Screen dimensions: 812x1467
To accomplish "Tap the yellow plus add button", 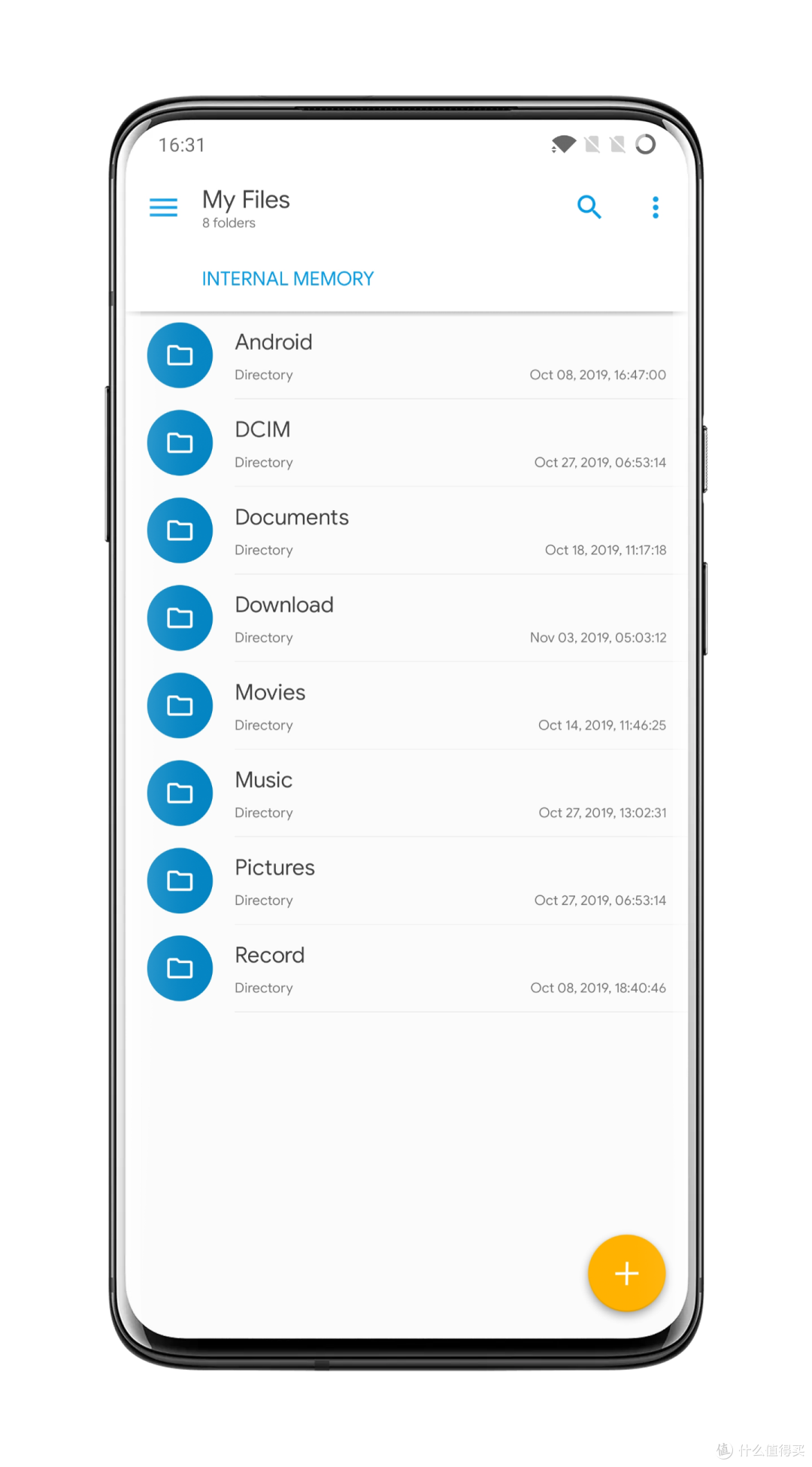I will tap(626, 1273).
